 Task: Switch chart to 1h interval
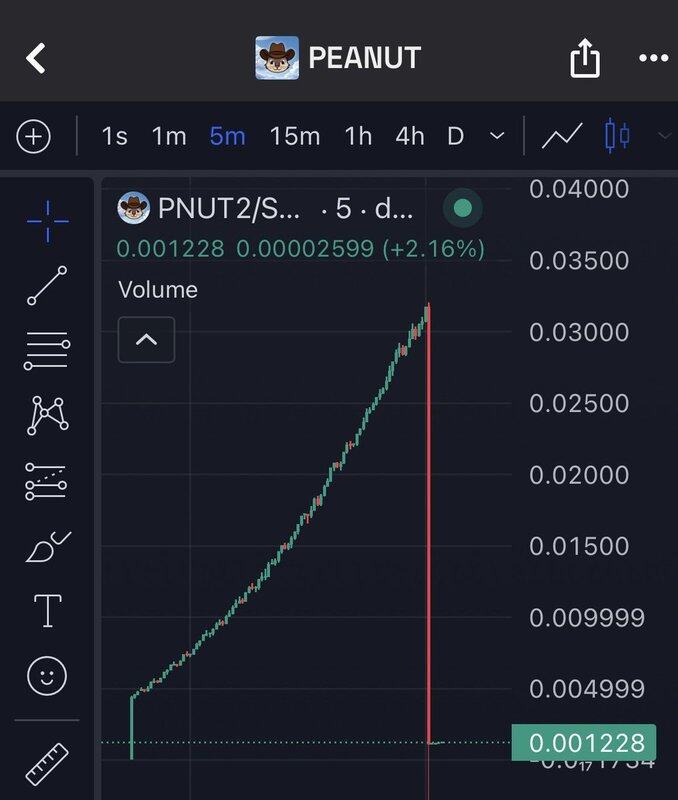(x=358, y=137)
